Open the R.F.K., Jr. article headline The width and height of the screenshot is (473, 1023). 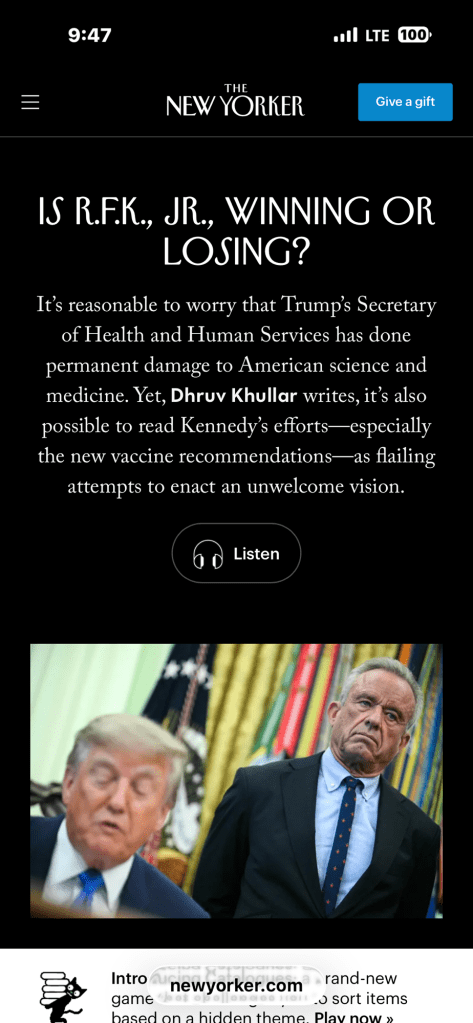(x=236, y=232)
